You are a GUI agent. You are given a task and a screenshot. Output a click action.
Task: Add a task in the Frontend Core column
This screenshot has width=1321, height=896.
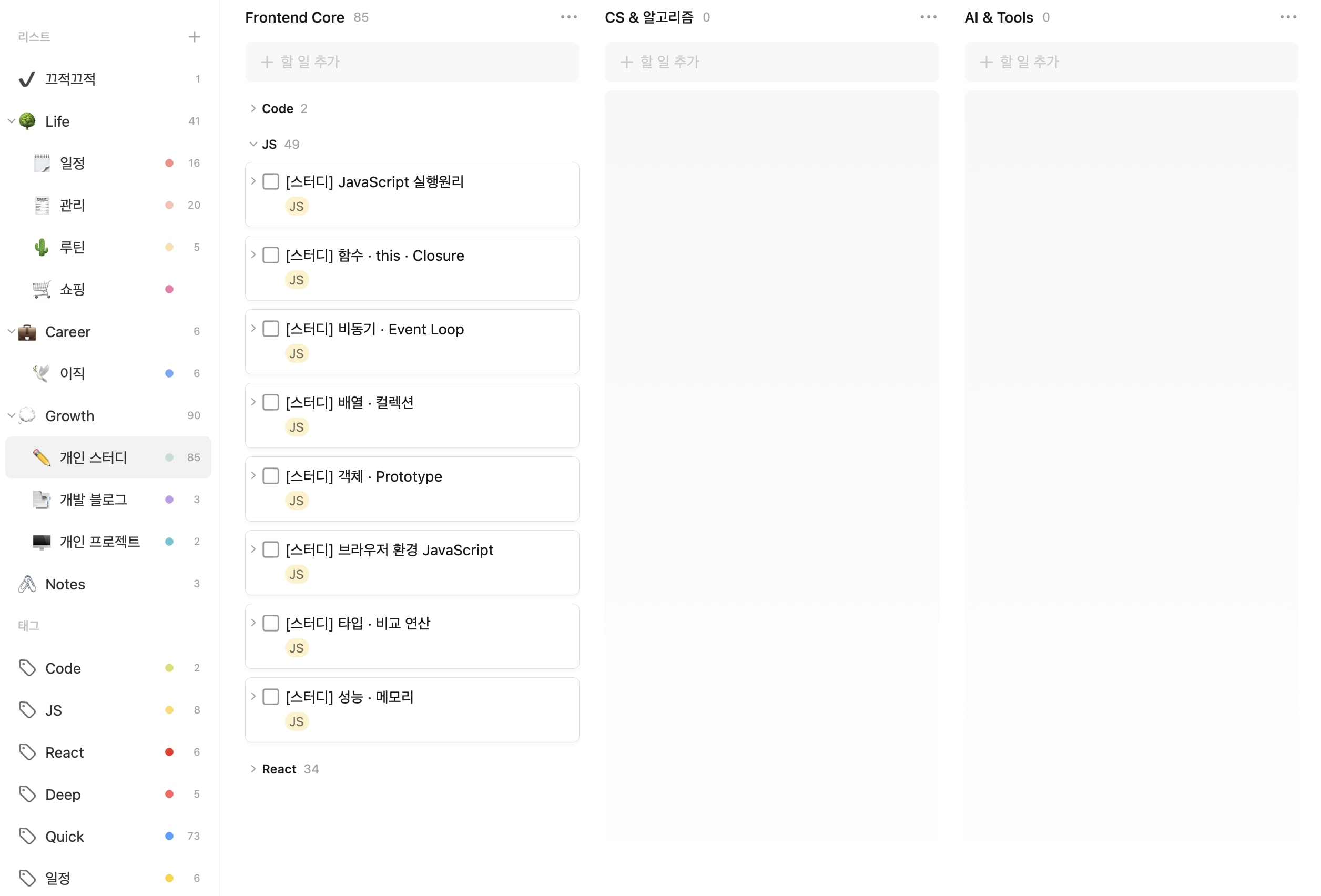click(x=412, y=62)
